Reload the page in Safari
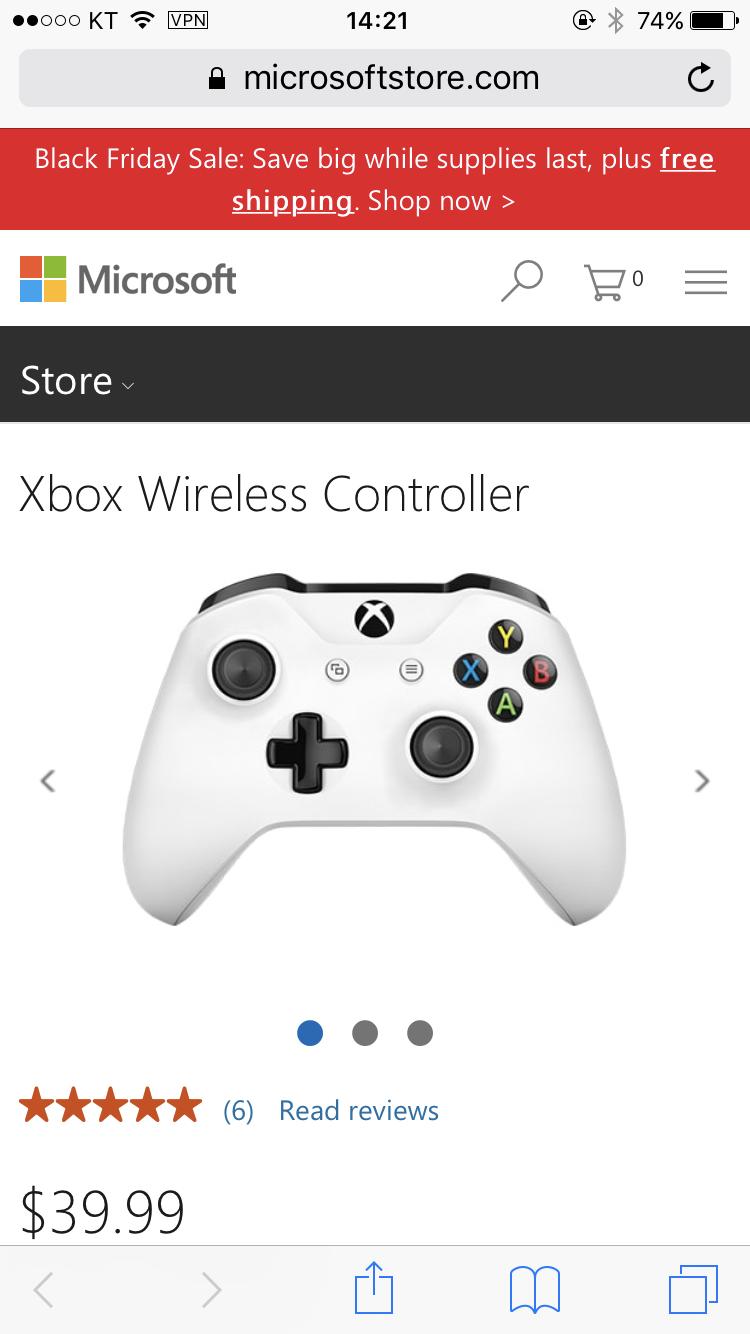This screenshot has height=1334, width=750. (701, 78)
